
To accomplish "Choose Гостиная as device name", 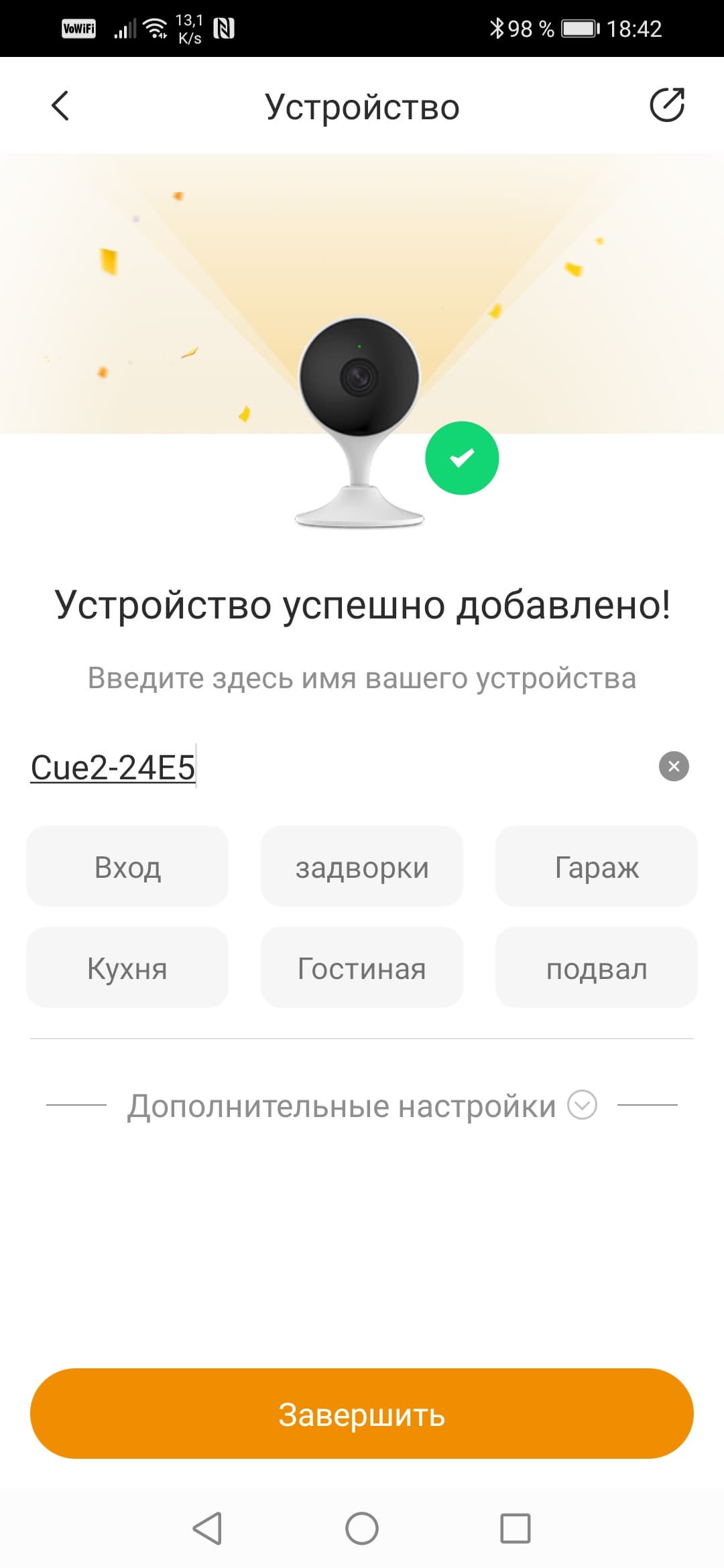I will (x=362, y=968).
